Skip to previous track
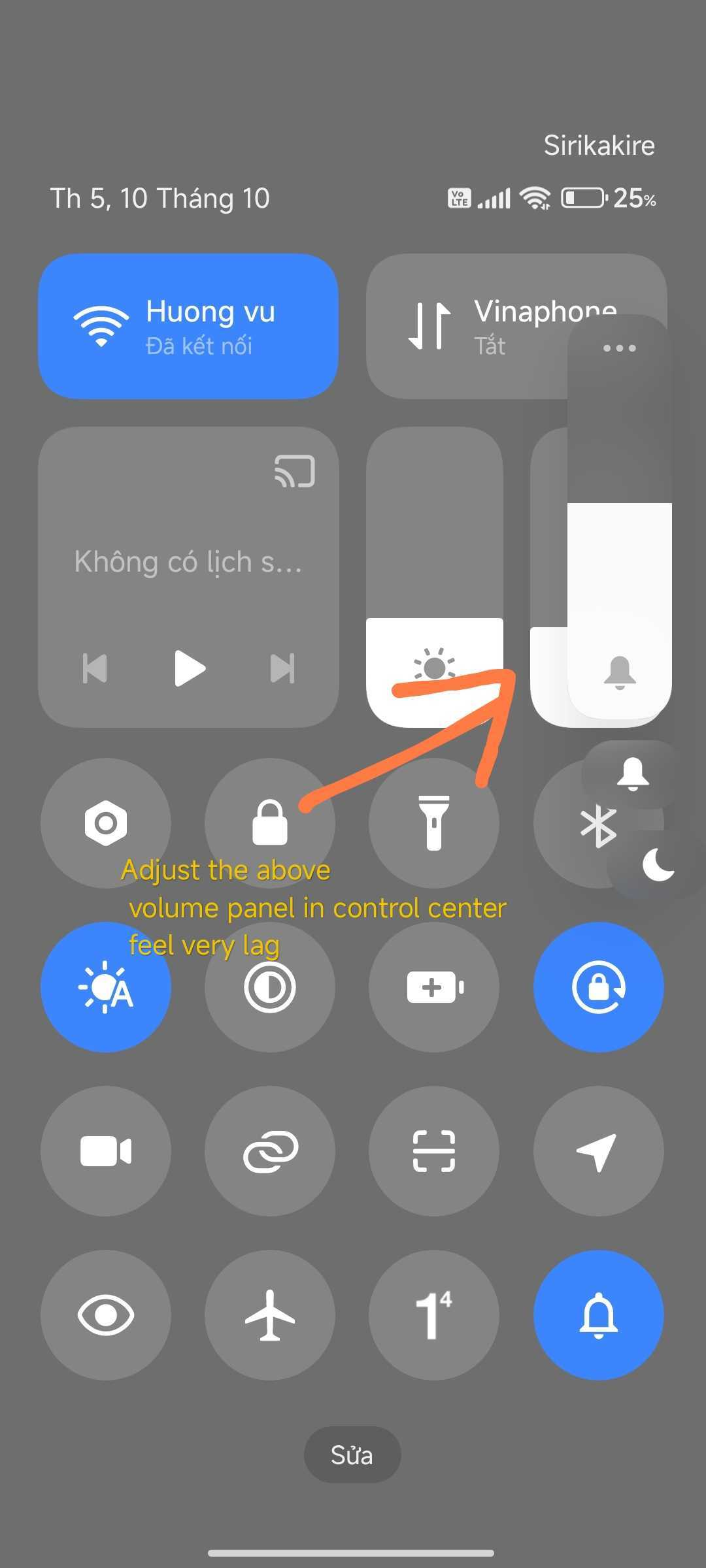This screenshot has width=706, height=1568. point(95,668)
